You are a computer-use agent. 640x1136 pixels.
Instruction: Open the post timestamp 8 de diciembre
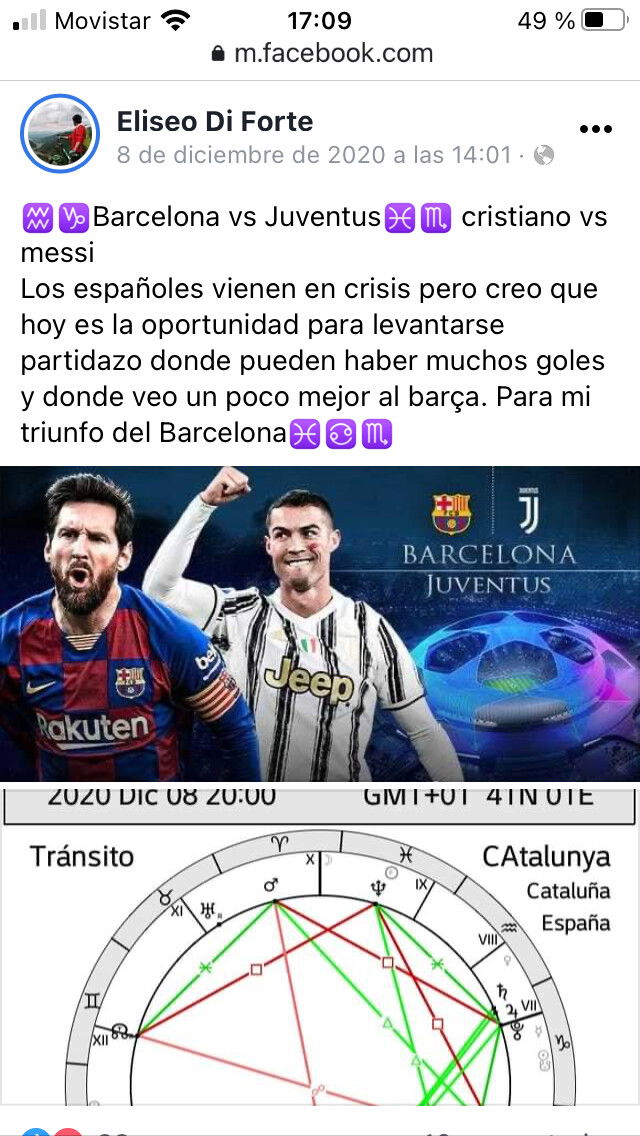tap(314, 154)
